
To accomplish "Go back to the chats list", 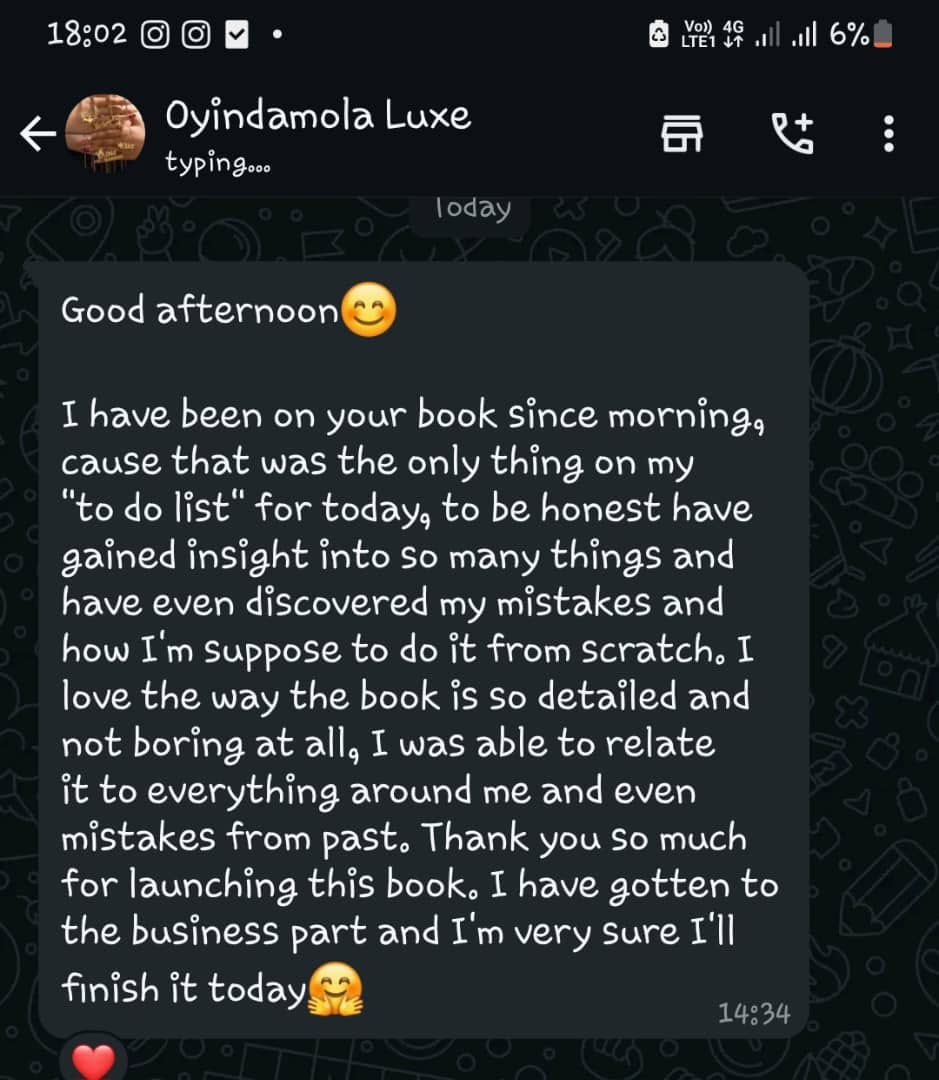I will click(x=38, y=134).
